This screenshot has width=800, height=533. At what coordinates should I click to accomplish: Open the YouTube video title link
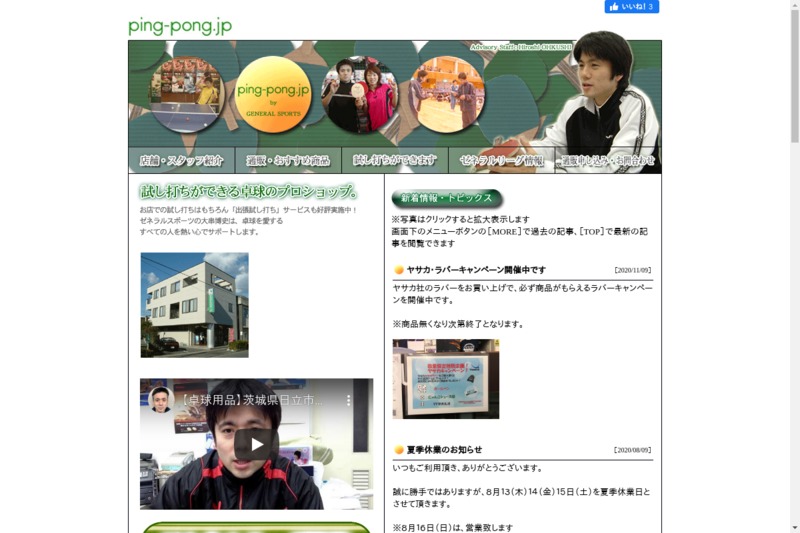point(252,400)
